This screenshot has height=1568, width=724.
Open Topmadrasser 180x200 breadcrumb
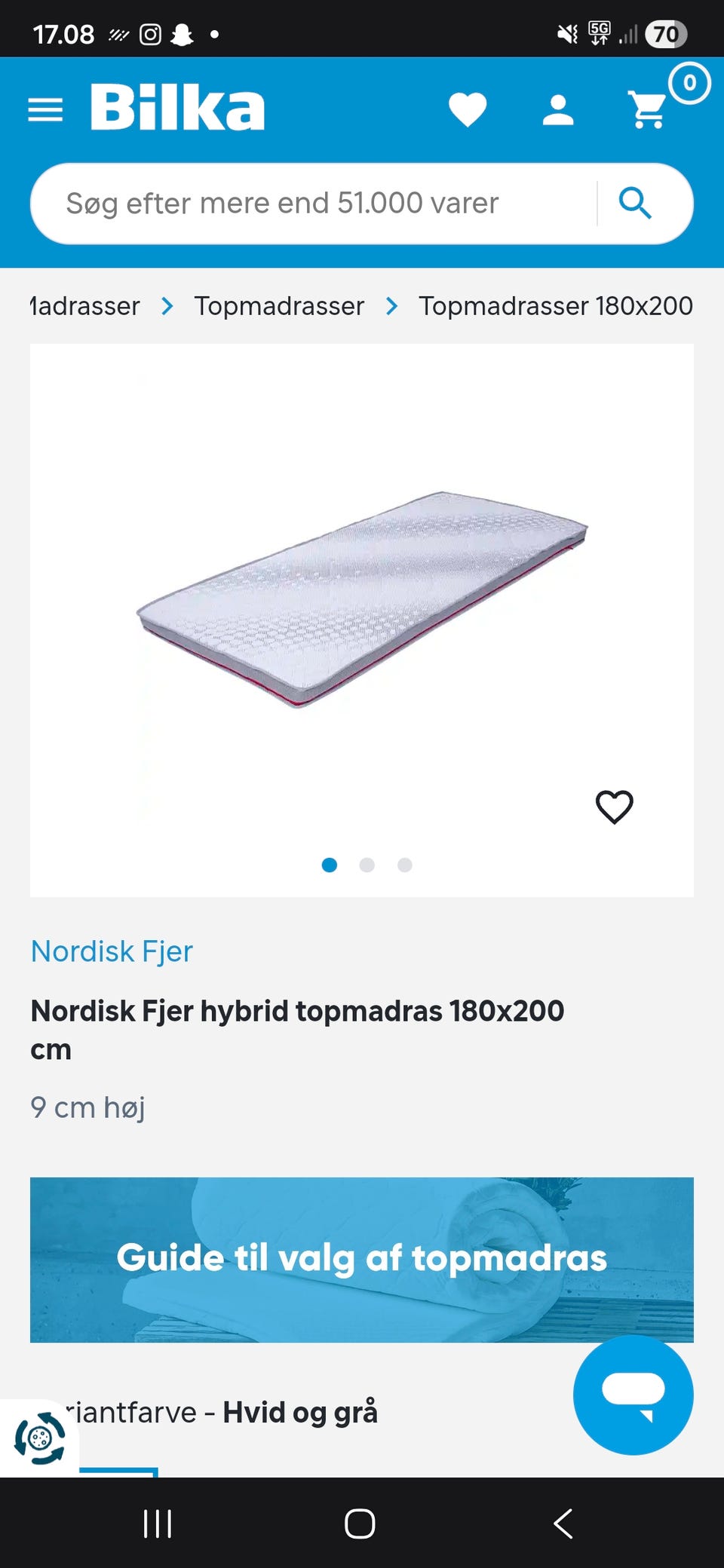(556, 306)
